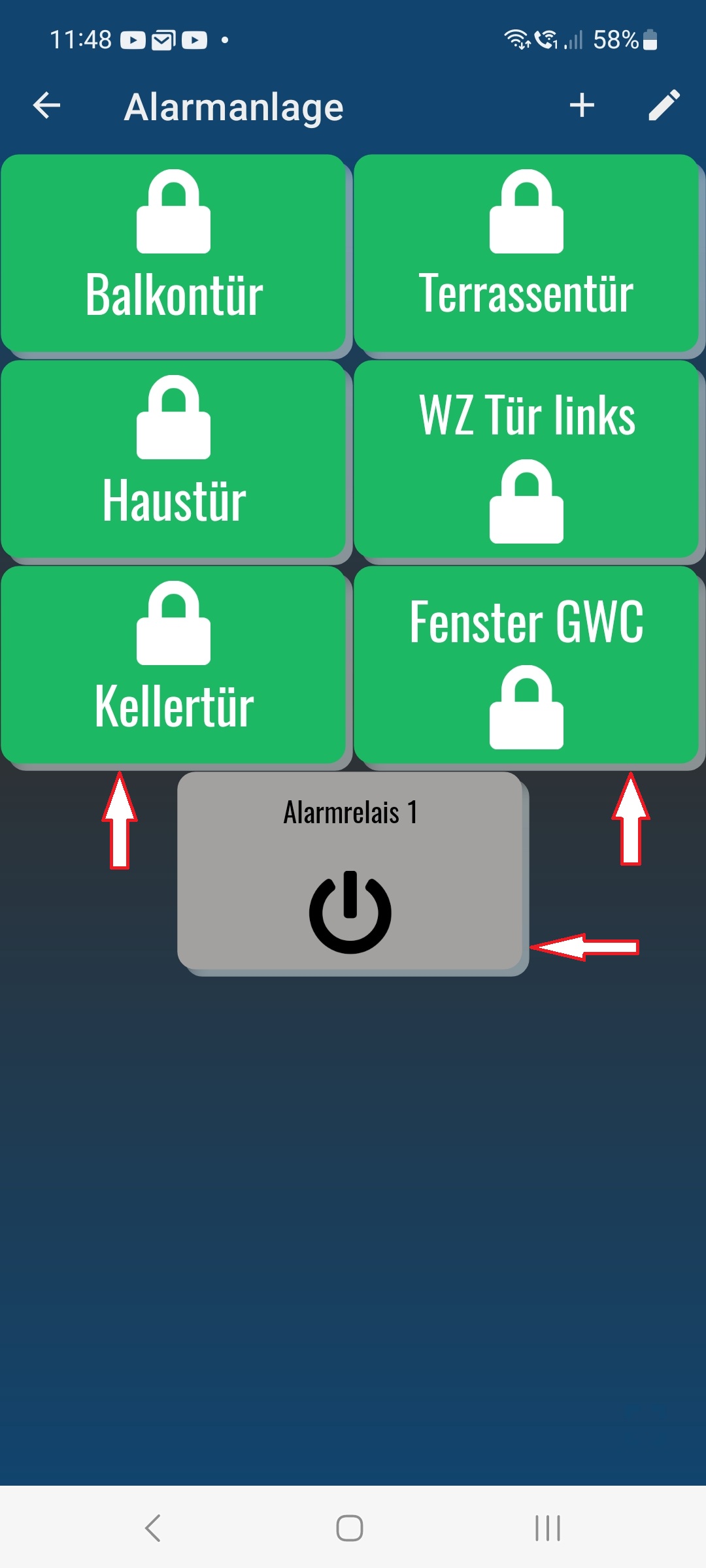Add a new widget with the plus icon

point(581,105)
